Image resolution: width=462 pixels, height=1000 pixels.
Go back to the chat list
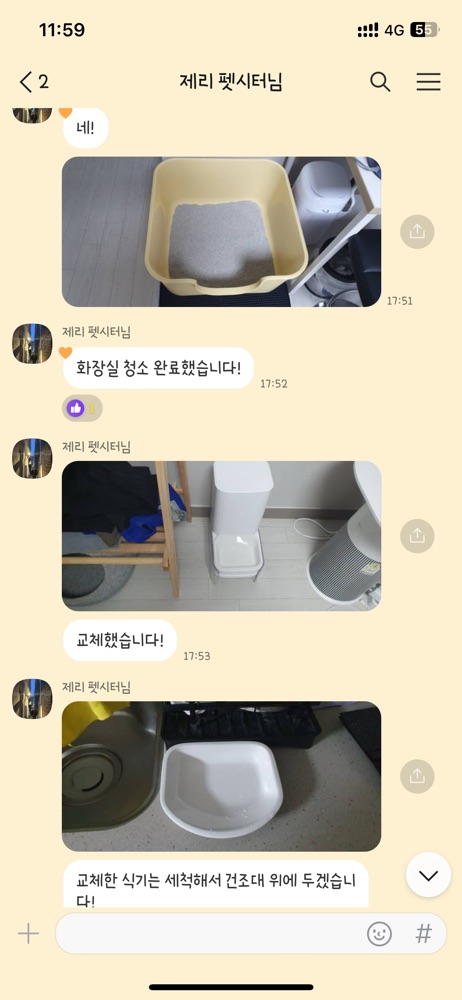click(34, 82)
